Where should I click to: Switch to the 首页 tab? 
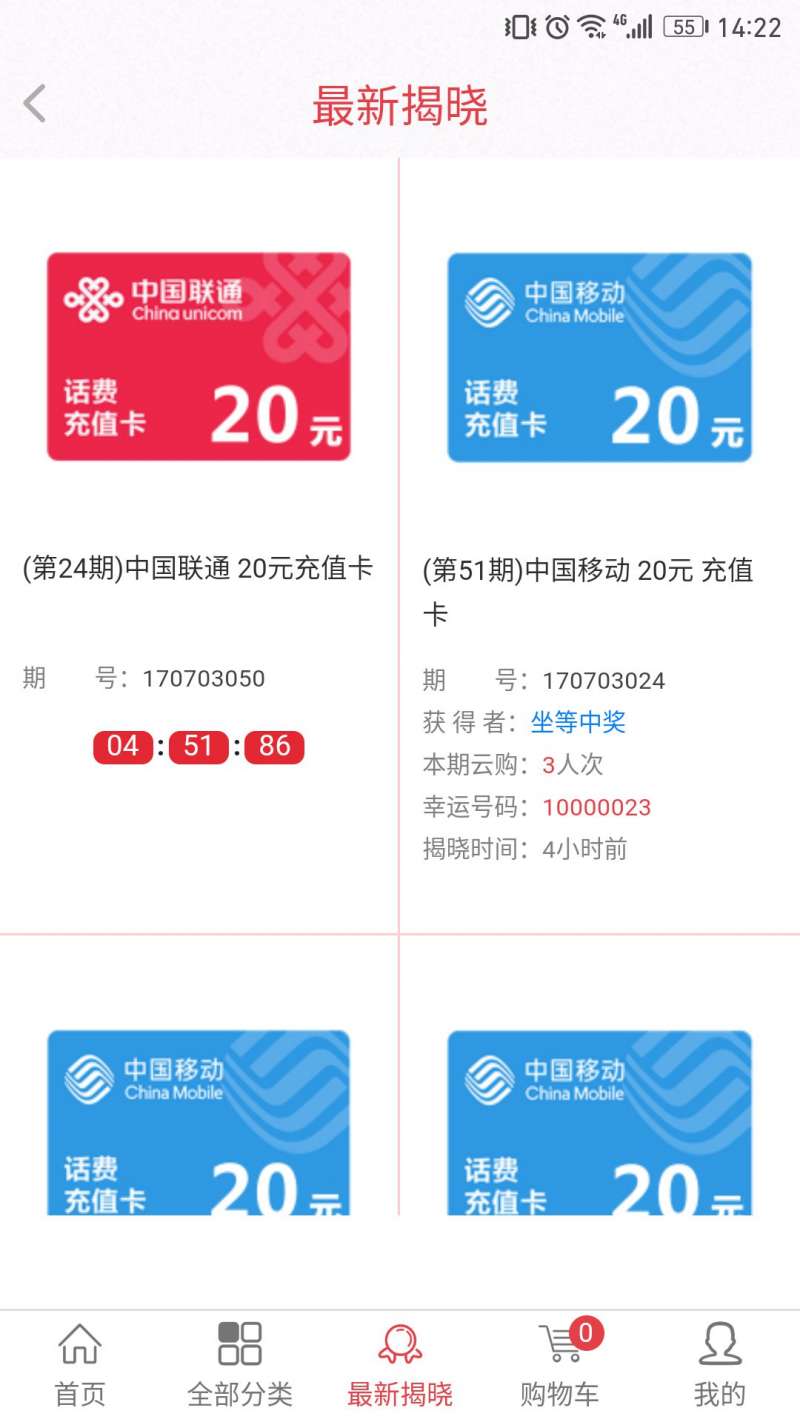[80, 1365]
